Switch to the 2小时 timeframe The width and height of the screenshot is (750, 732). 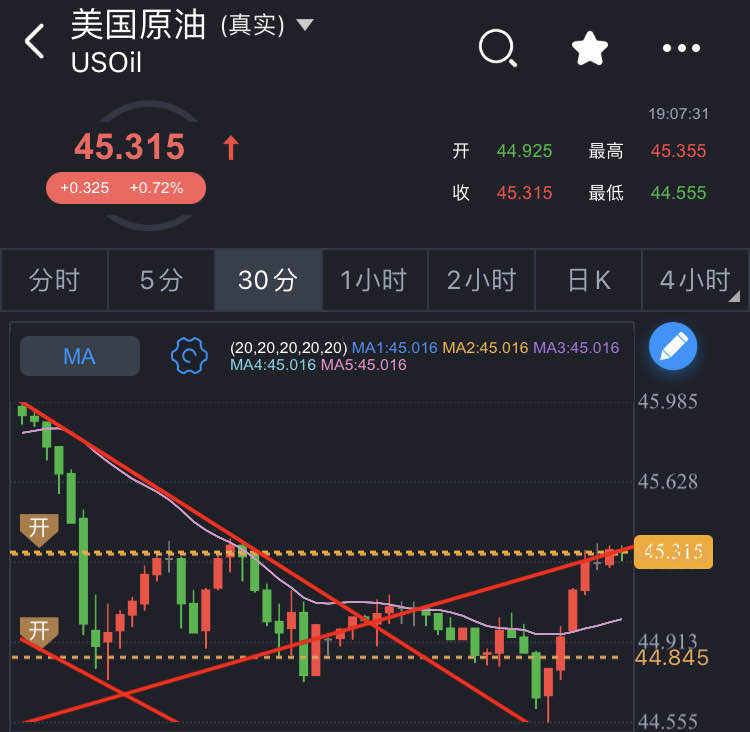[481, 280]
